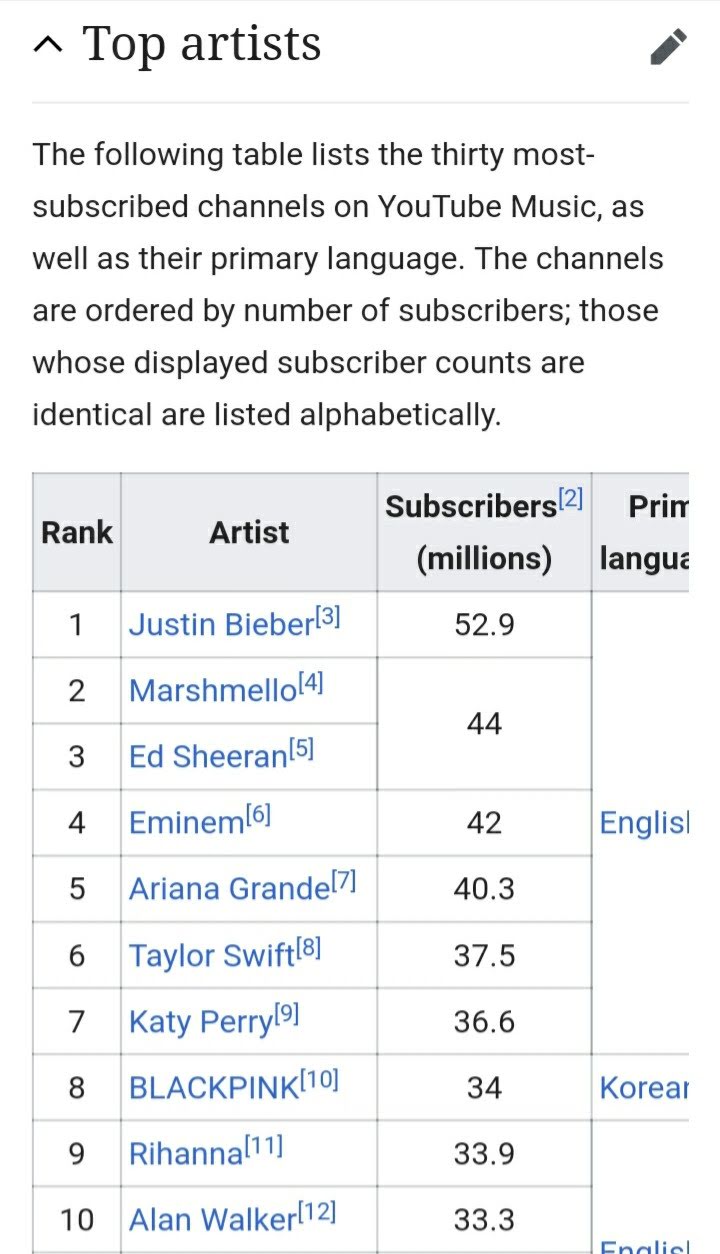The width and height of the screenshot is (720, 1254).
Task: Follow the Katy Perry link
Action: tap(200, 1021)
